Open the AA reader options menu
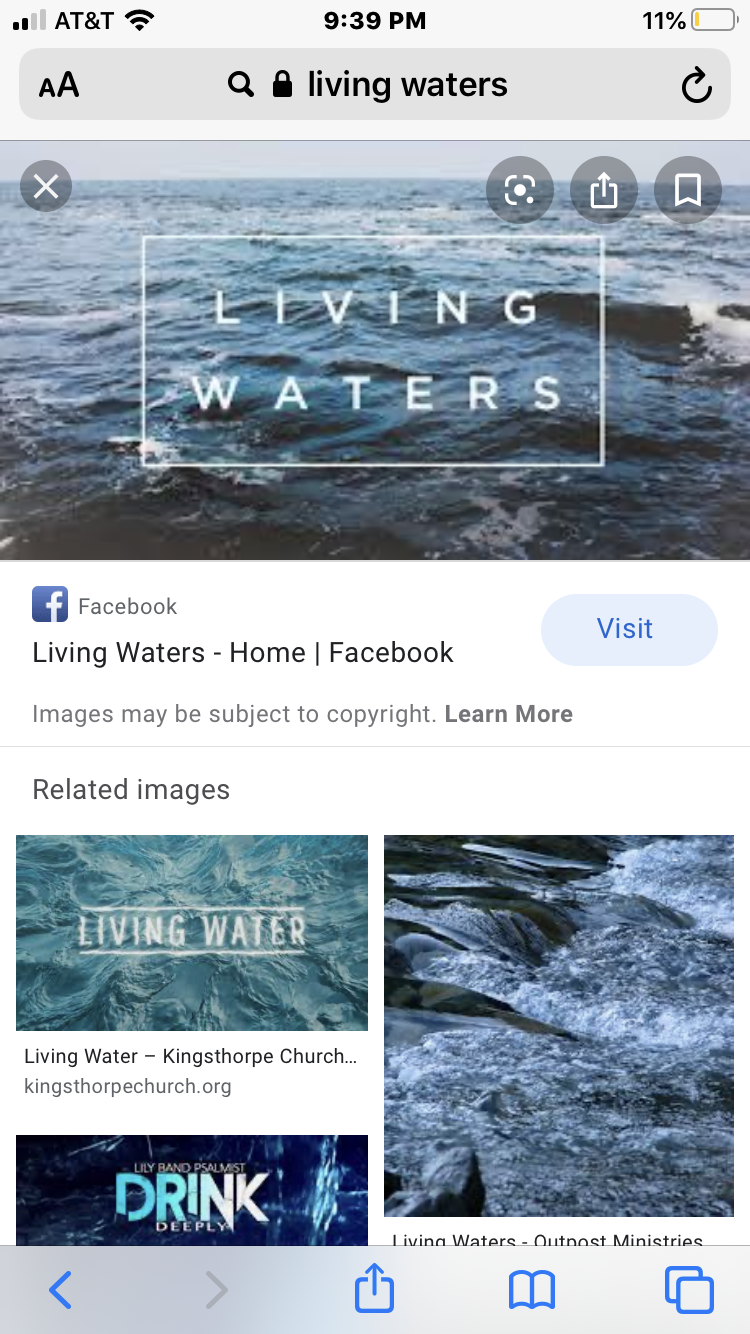This screenshot has height=1334, width=750. (x=59, y=86)
